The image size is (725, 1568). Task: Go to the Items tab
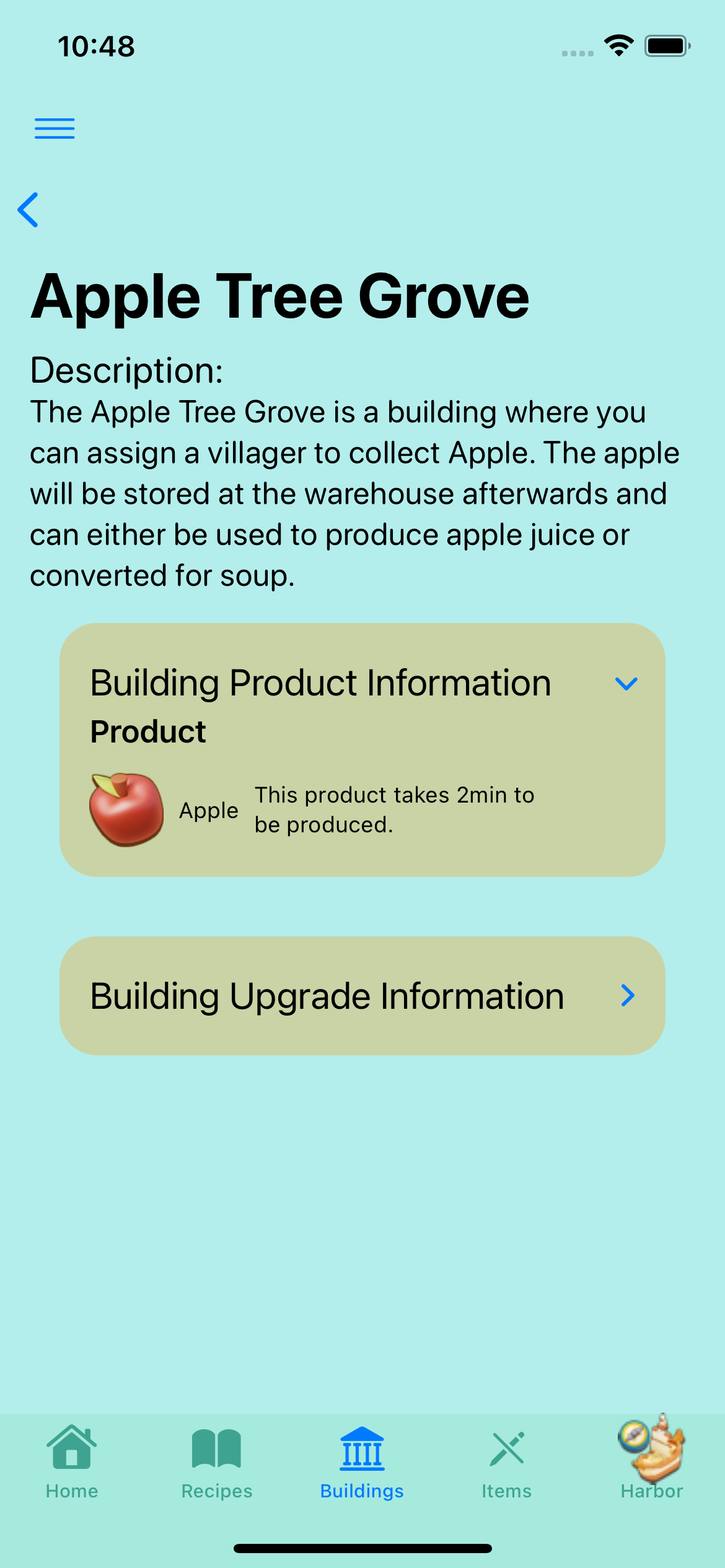point(507,1463)
